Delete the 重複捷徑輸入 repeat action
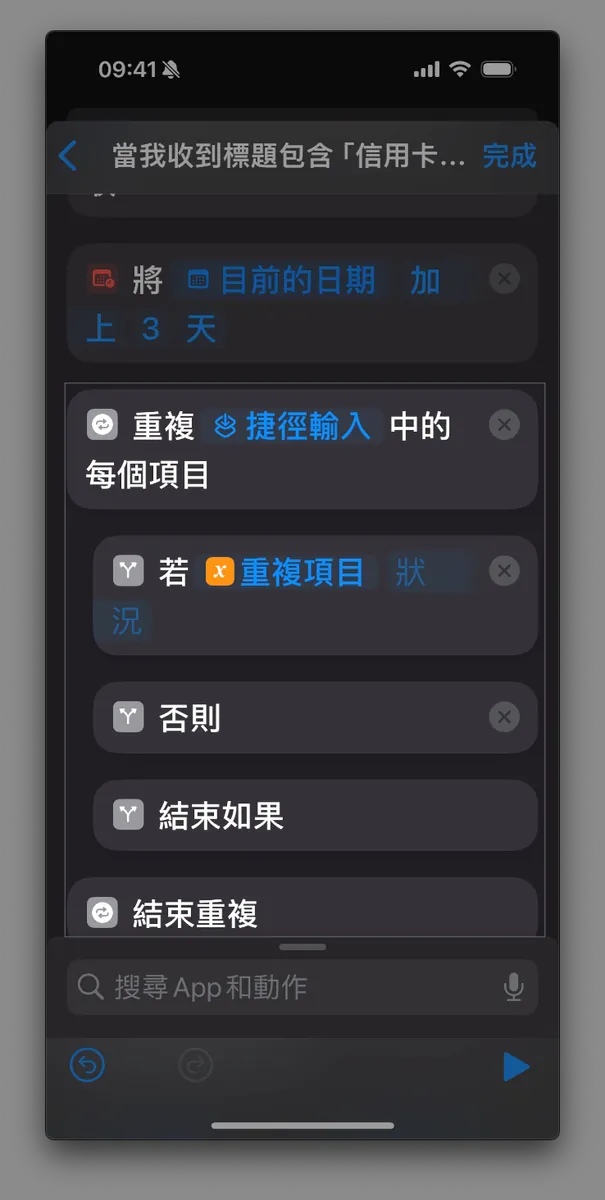 (504, 426)
